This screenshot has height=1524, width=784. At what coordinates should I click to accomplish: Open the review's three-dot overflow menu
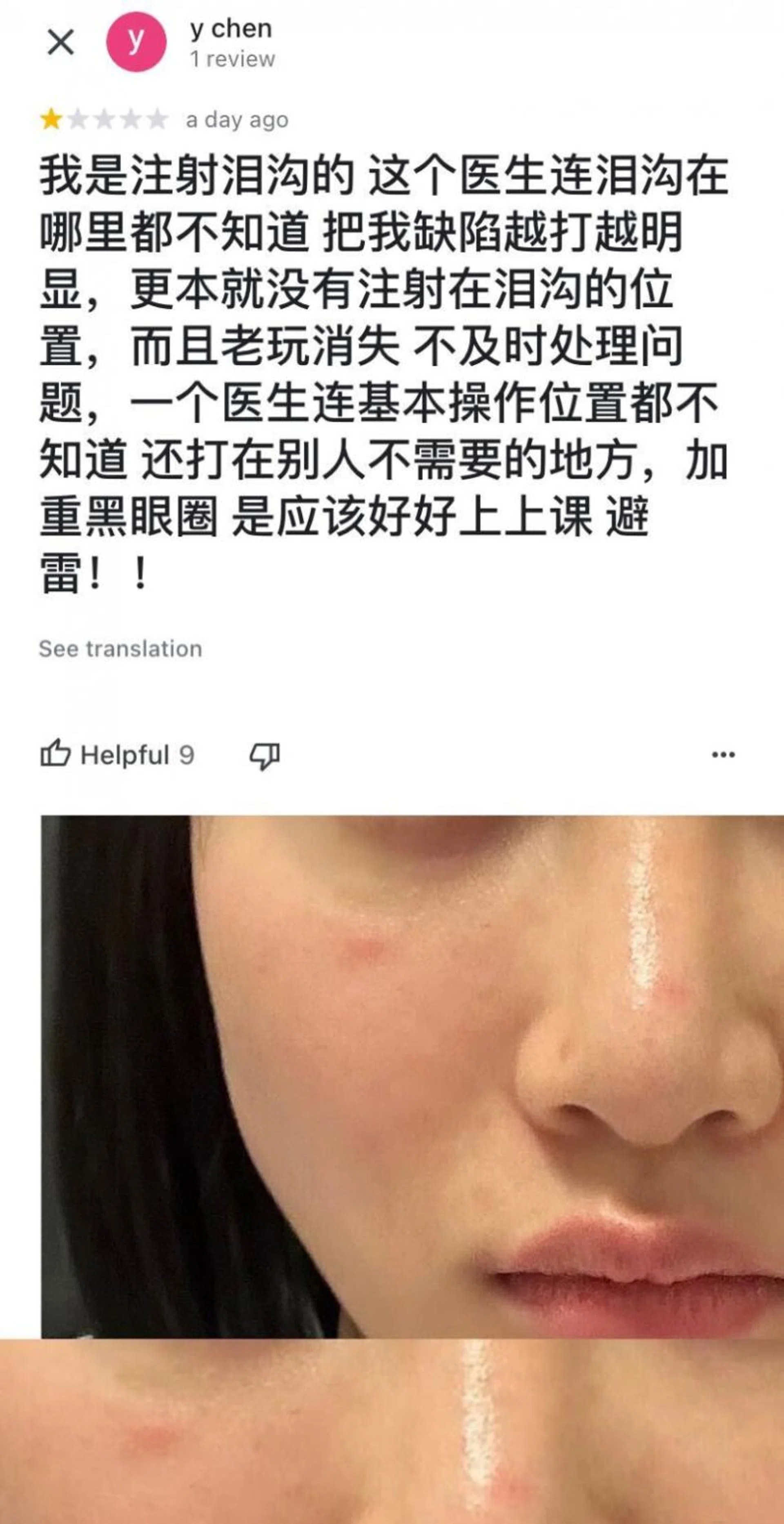tap(723, 755)
